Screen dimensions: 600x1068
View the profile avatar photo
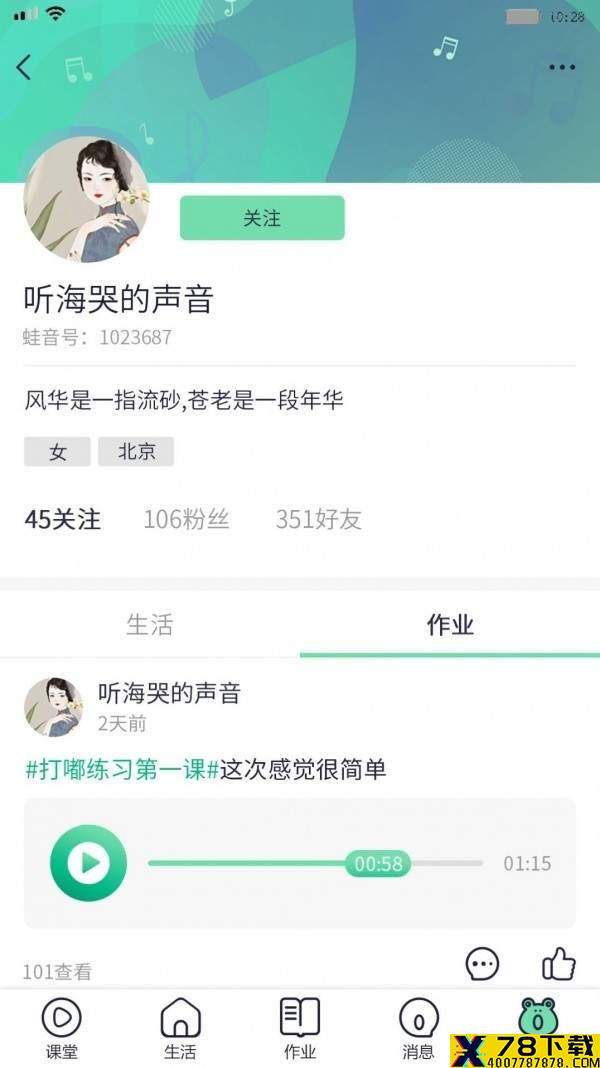click(86, 200)
